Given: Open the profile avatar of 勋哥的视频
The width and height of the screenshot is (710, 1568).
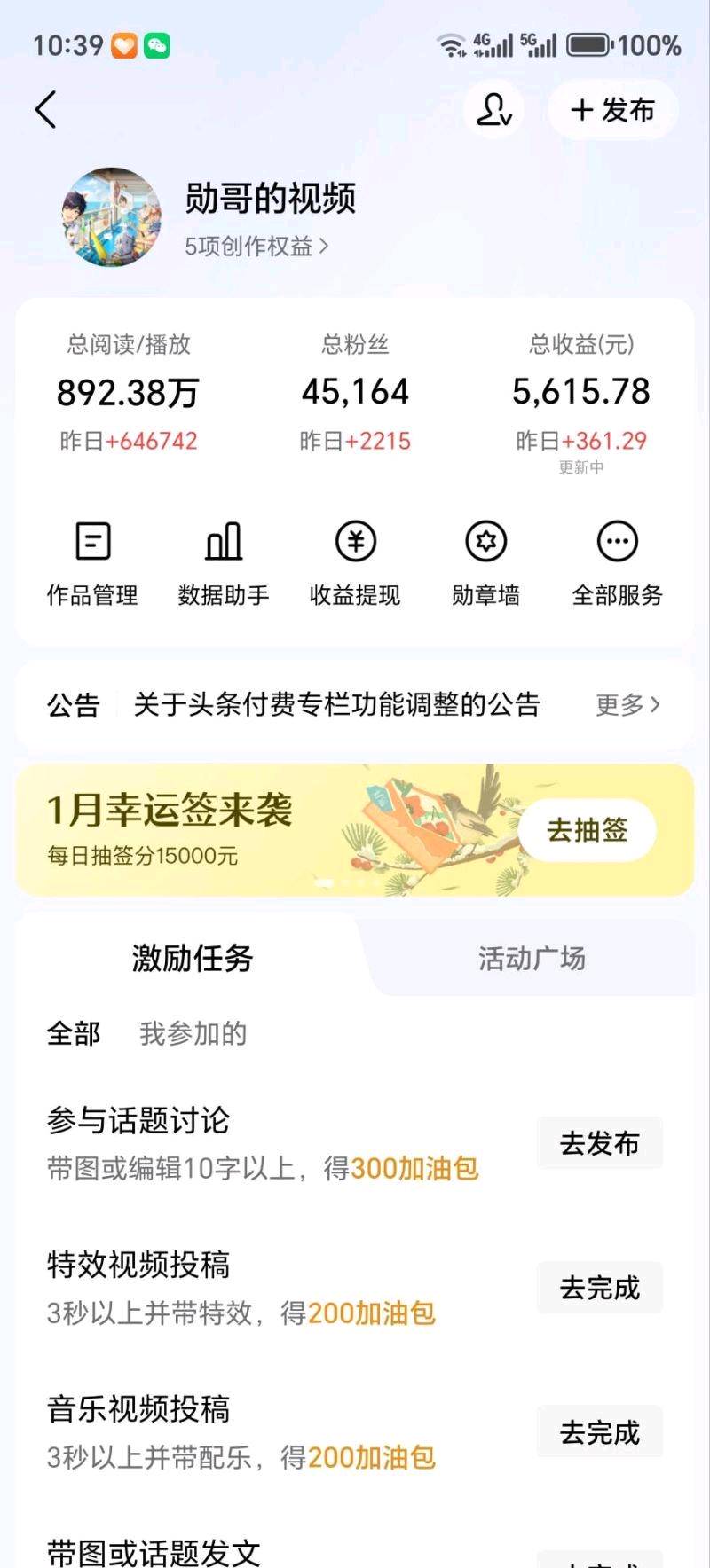Looking at the screenshot, I should pos(112,217).
